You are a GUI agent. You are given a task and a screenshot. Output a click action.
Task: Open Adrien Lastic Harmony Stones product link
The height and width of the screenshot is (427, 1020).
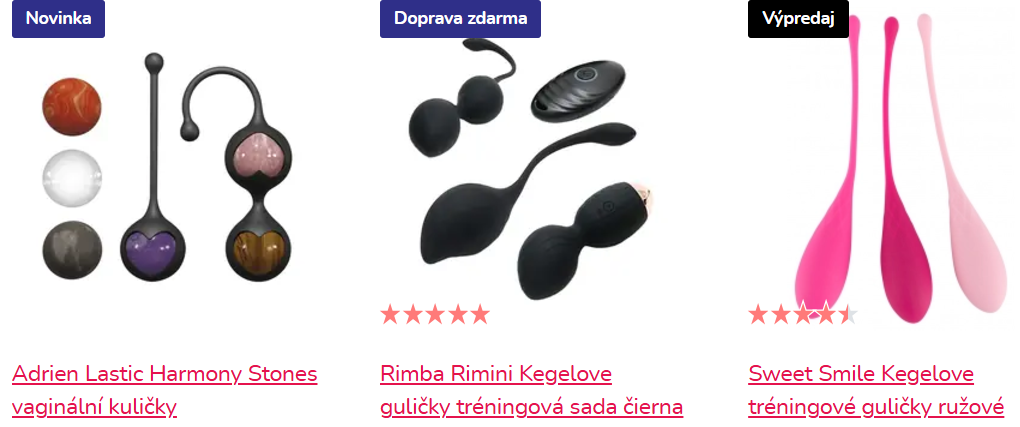(x=164, y=375)
